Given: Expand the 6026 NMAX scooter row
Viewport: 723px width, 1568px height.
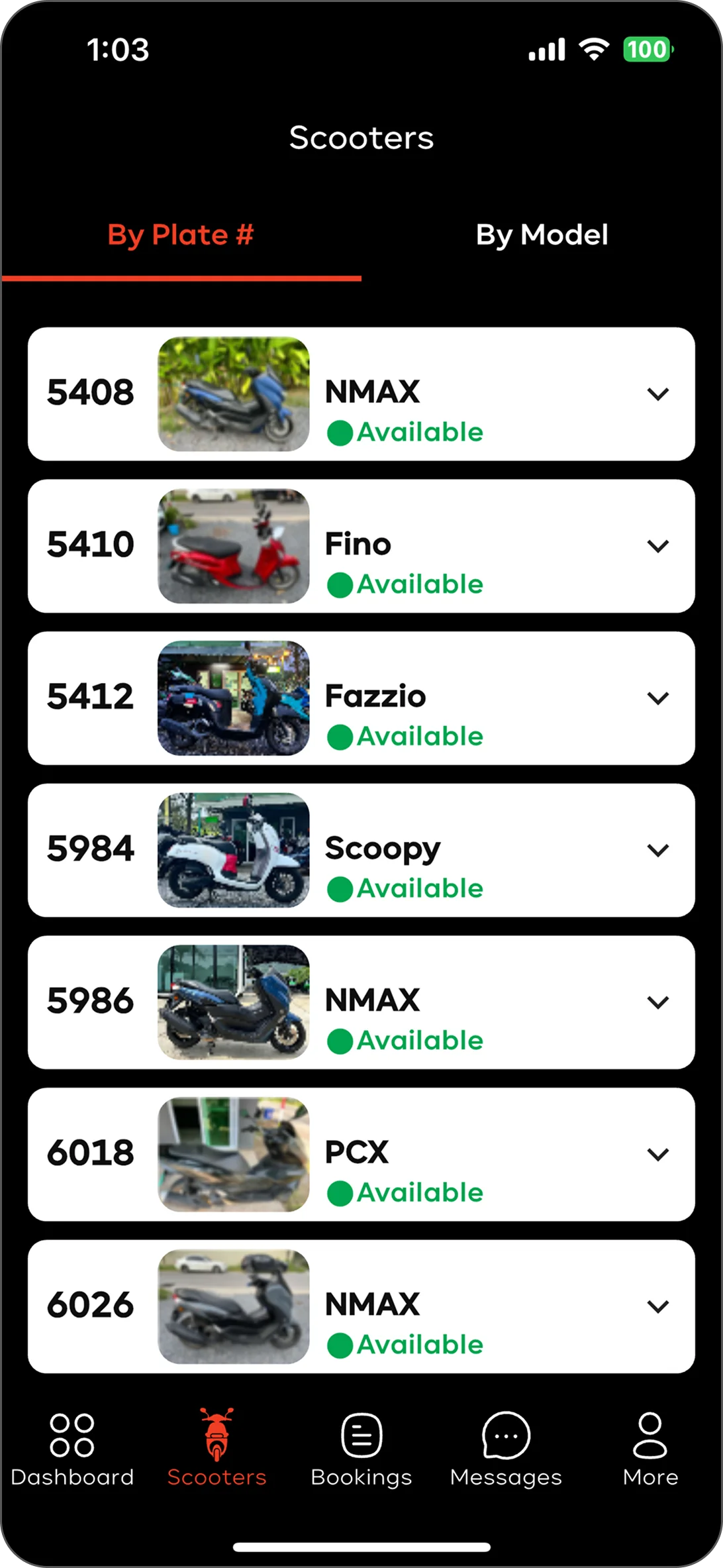Looking at the screenshot, I should coord(657,1306).
